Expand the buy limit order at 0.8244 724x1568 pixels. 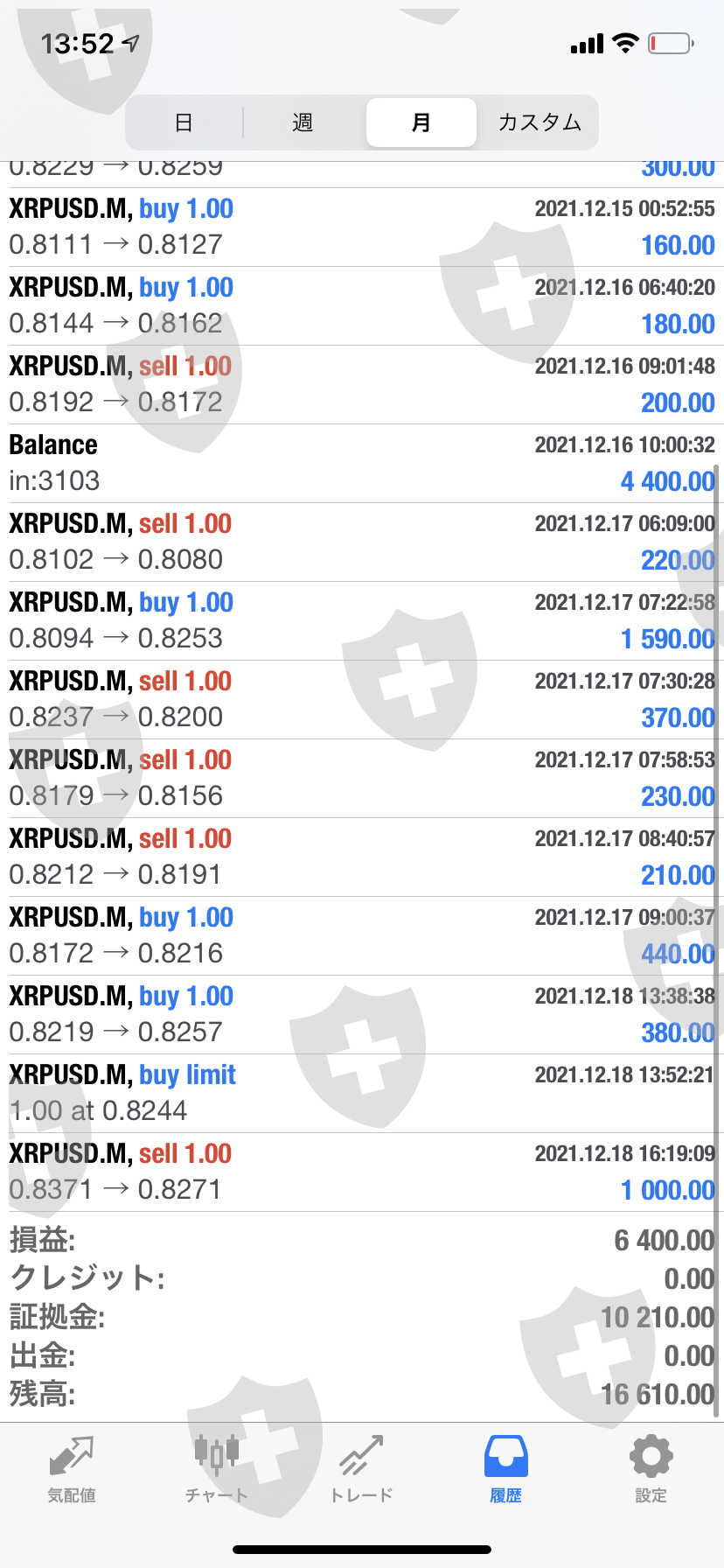coord(362,1093)
